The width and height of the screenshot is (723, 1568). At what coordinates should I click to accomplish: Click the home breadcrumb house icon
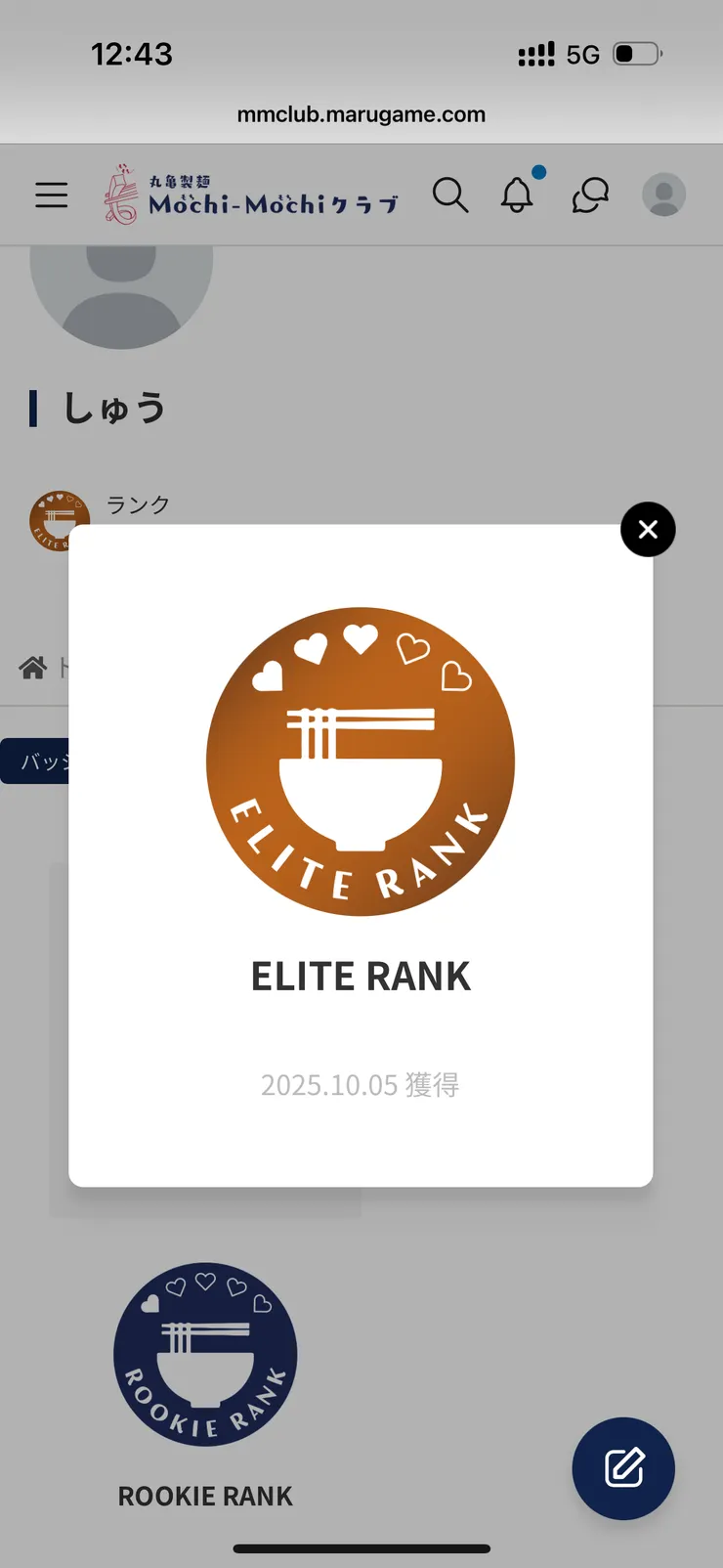point(32,668)
